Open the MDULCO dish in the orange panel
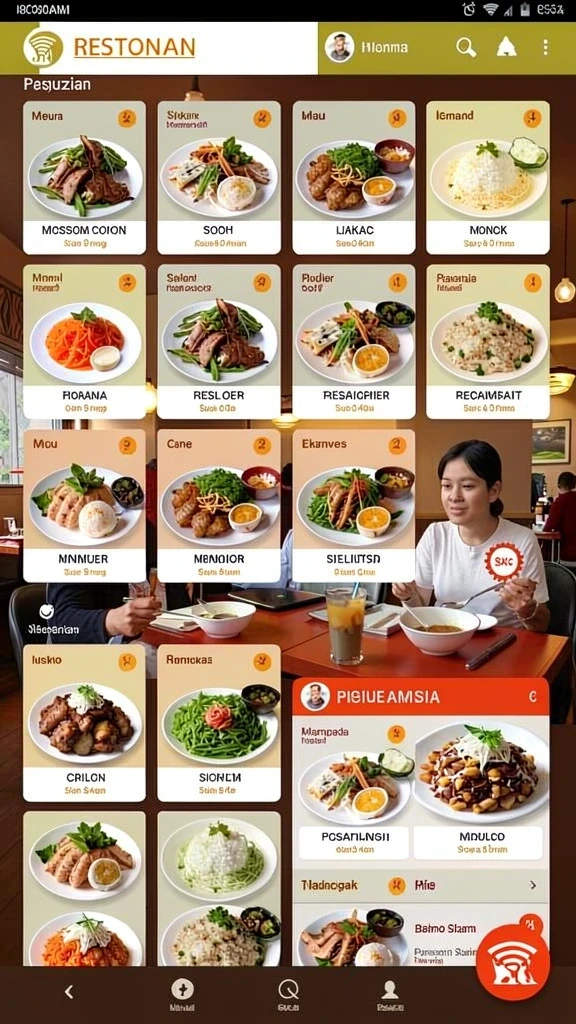Image resolution: width=576 pixels, height=1024 pixels. (x=481, y=790)
